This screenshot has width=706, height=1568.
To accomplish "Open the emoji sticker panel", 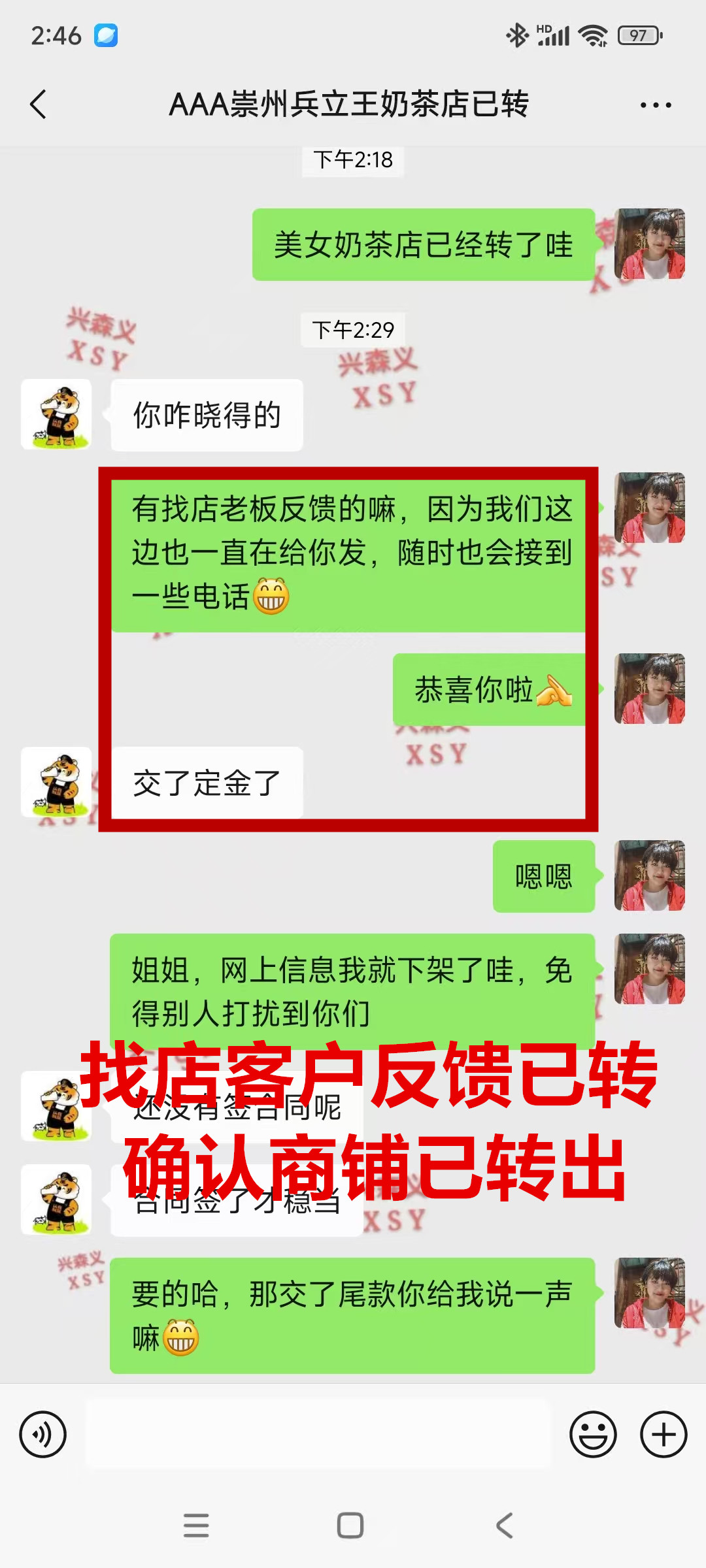I will (x=593, y=1435).
